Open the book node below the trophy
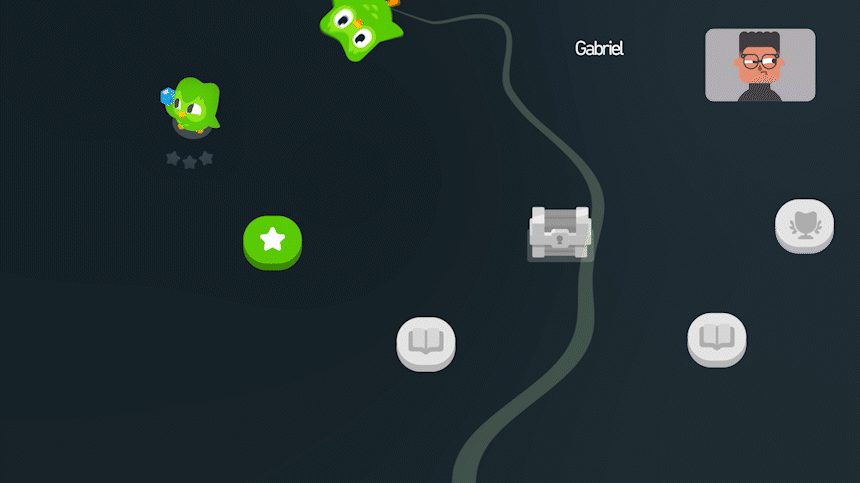860x483 pixels. (716, 338)
